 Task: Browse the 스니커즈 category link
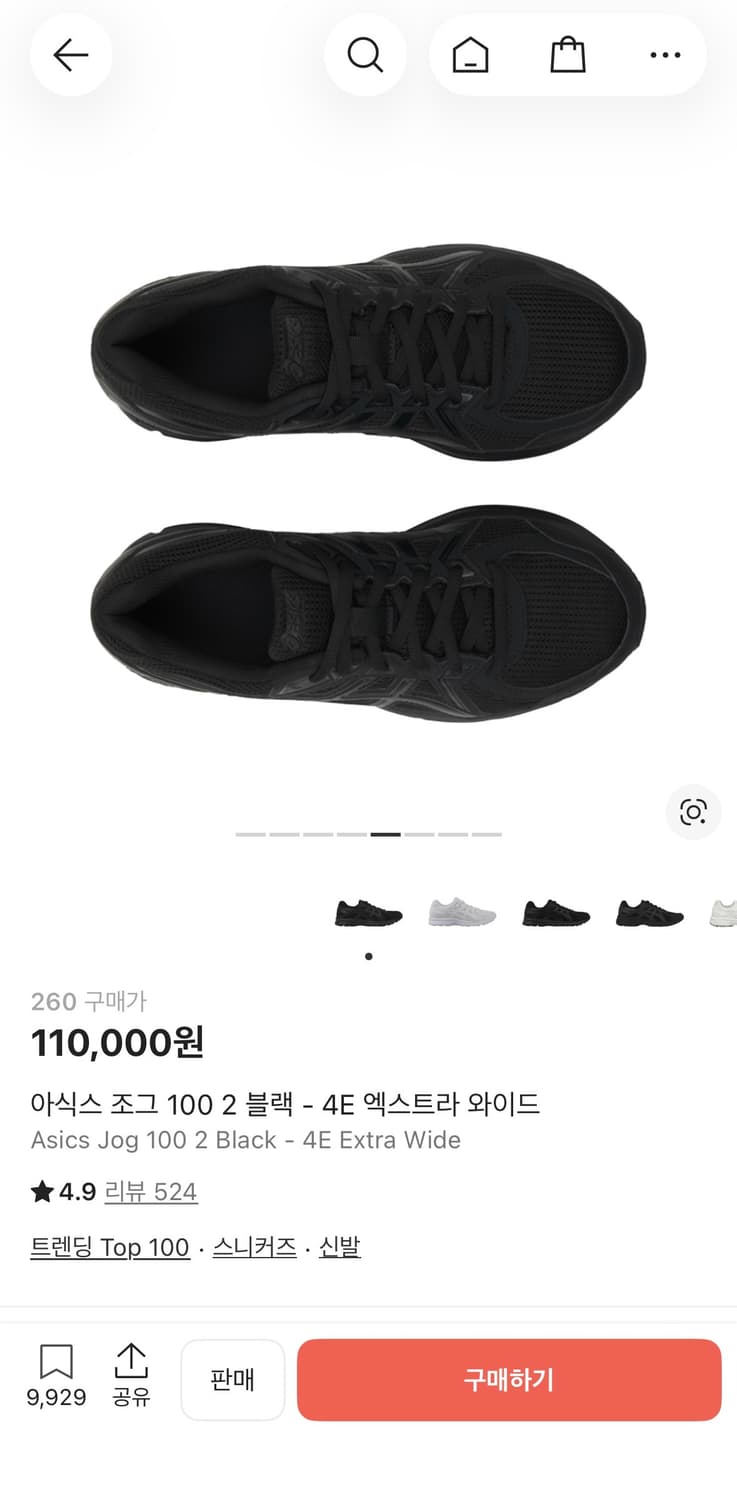tap(253, 1248)
